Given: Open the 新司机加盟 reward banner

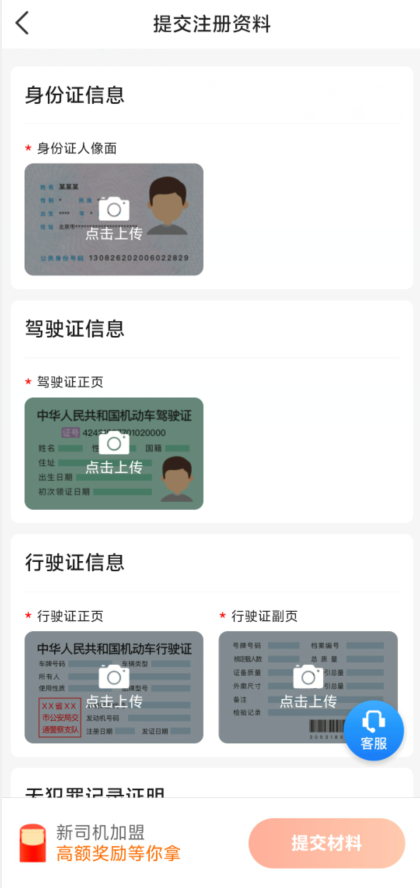Looking at the screenshot, I should 101,843.
